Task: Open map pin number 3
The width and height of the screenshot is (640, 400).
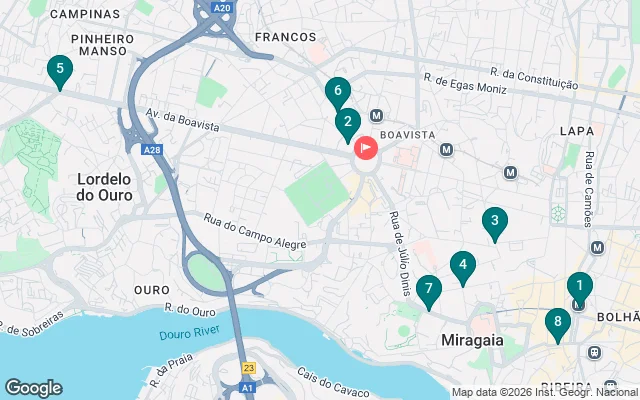Action: pos(494,221)
